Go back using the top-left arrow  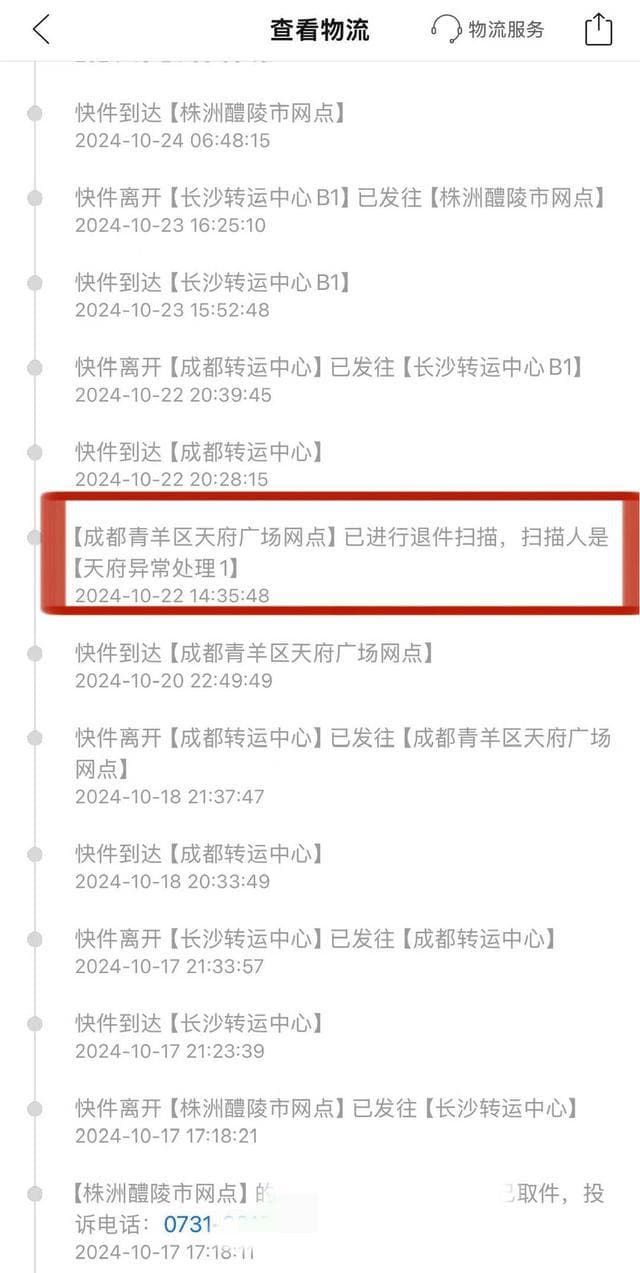[x=40, y=30]
